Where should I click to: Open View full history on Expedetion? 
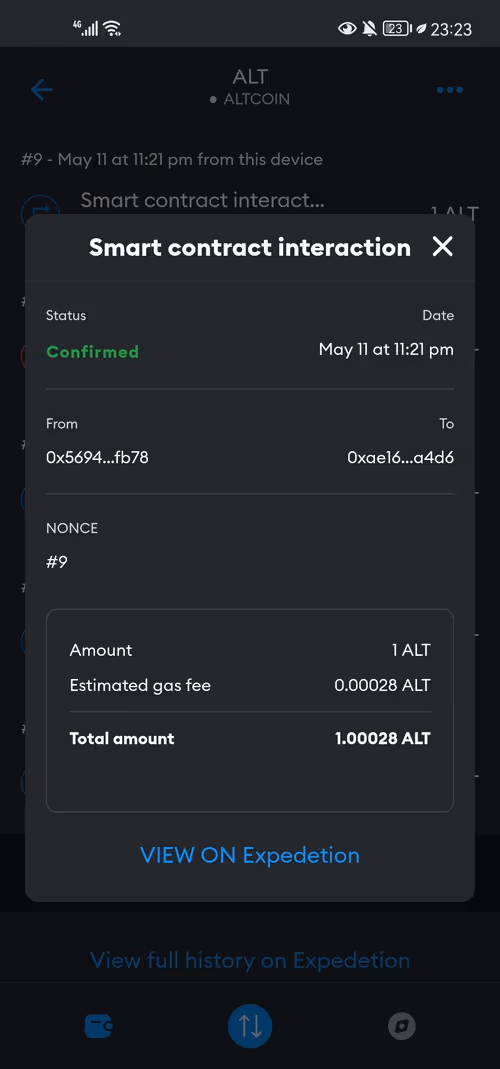coord(250,960)
